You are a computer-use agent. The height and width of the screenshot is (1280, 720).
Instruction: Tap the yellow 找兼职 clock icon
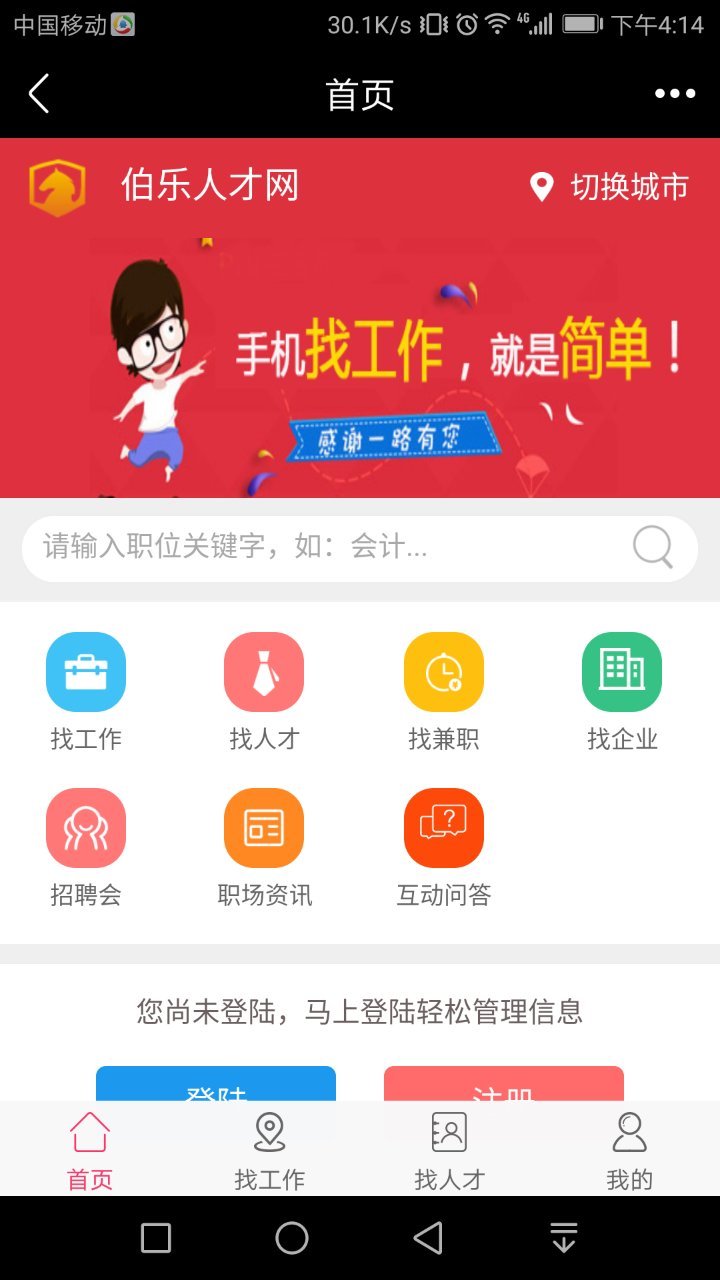click(444, 670)
